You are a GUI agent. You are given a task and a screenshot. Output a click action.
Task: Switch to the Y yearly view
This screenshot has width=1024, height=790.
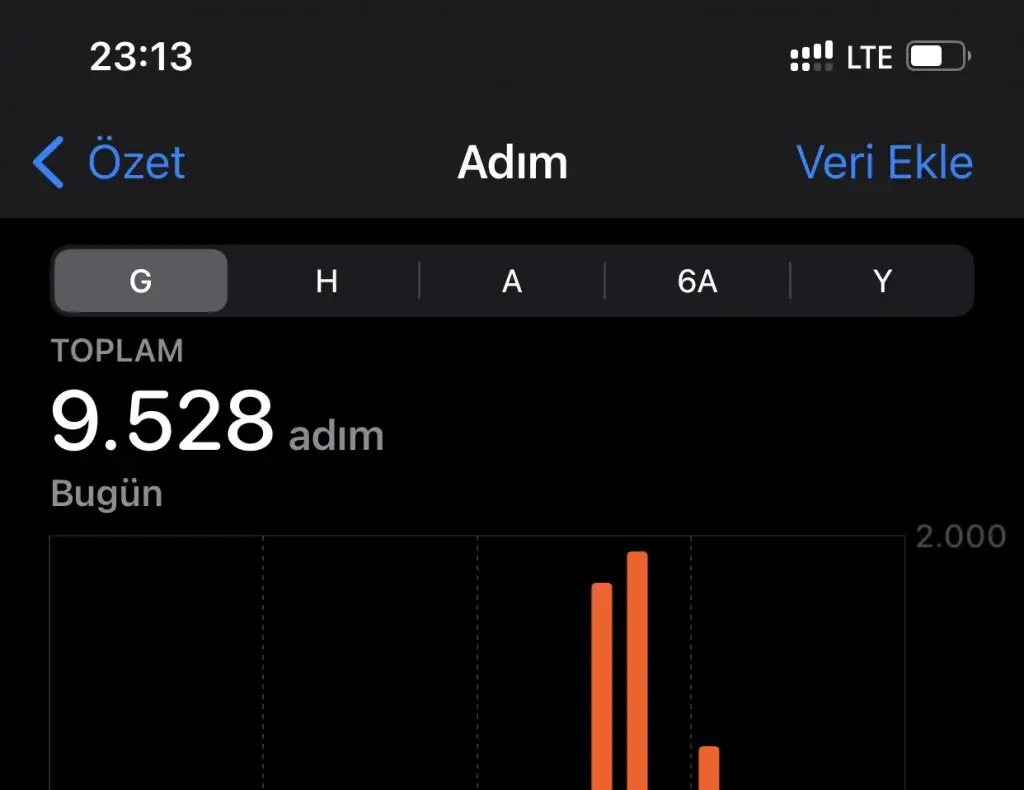coord(882,282)
